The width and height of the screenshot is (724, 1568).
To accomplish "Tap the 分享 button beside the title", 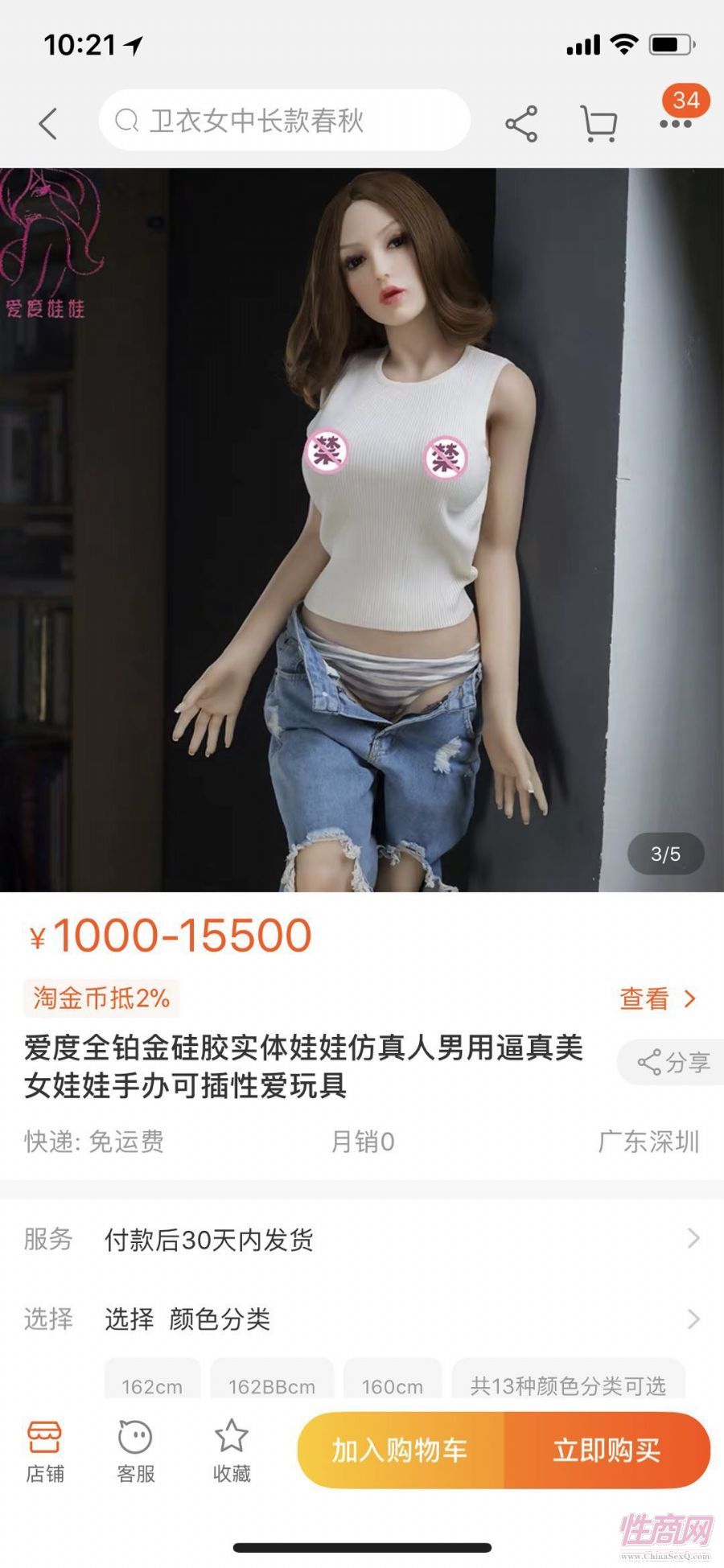I will pos(673,1062).
